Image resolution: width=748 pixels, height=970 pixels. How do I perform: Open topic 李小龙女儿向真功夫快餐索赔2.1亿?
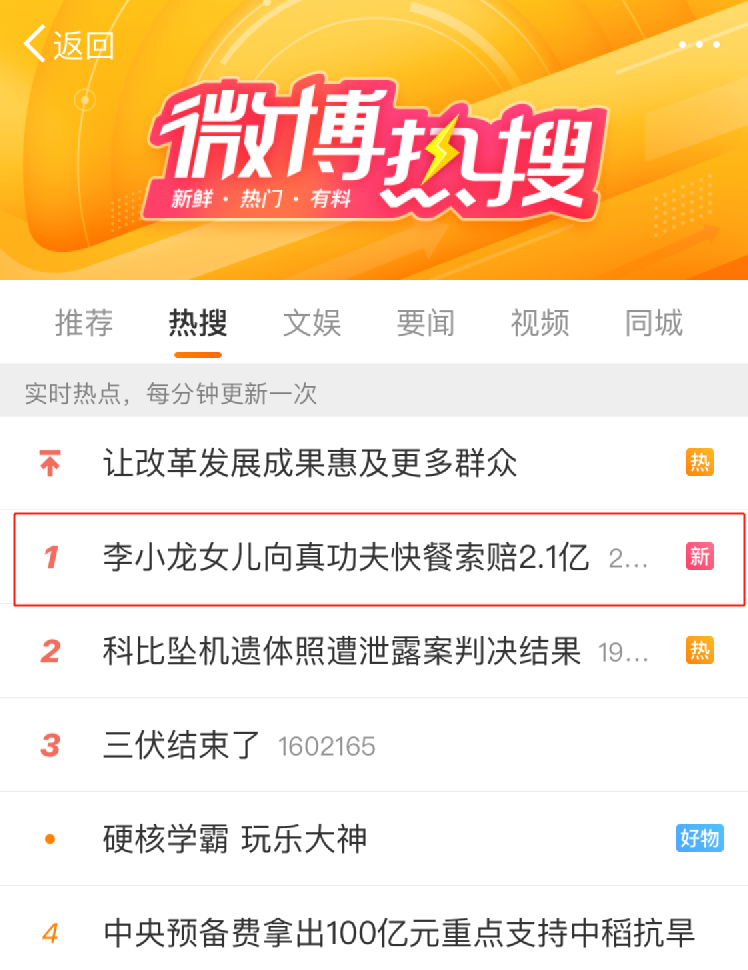(x=346, y=557)
